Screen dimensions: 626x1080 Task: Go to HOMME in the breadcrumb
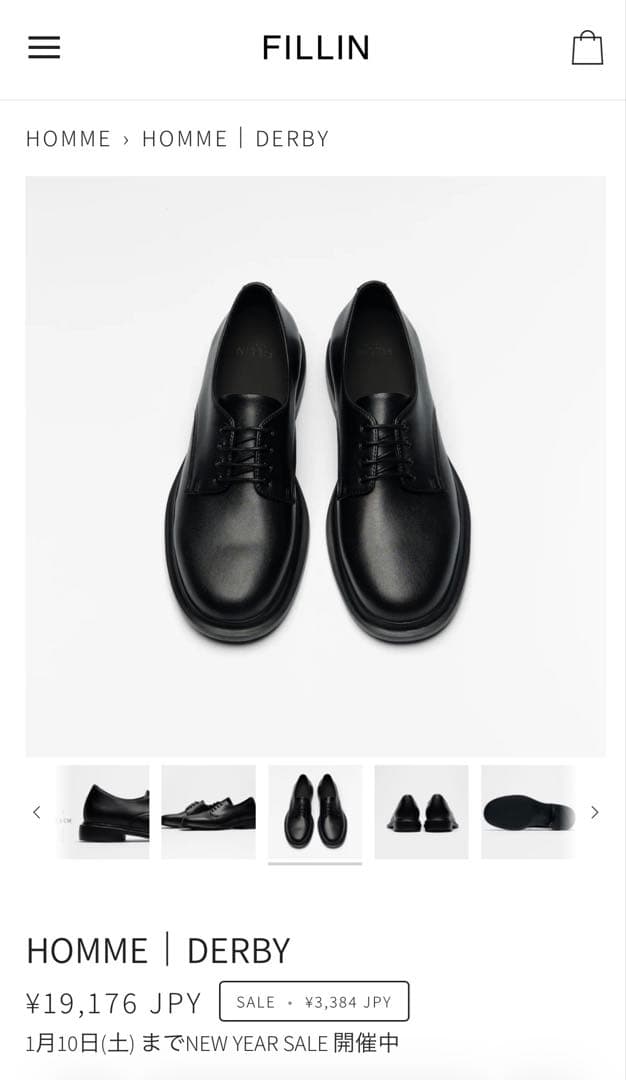tap(68, 139)
